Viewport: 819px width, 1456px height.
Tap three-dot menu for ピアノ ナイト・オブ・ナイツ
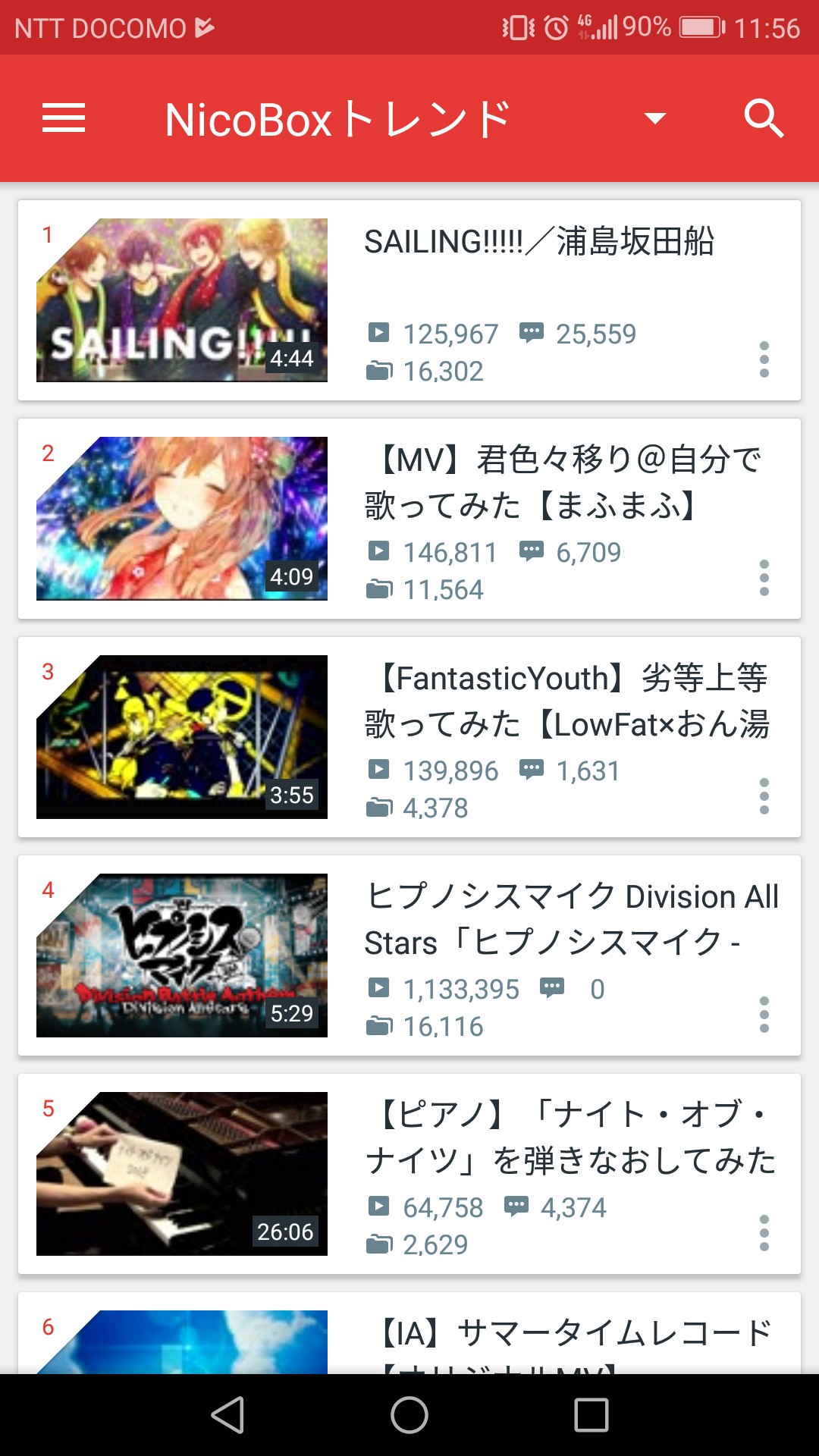coord(764,1233)
